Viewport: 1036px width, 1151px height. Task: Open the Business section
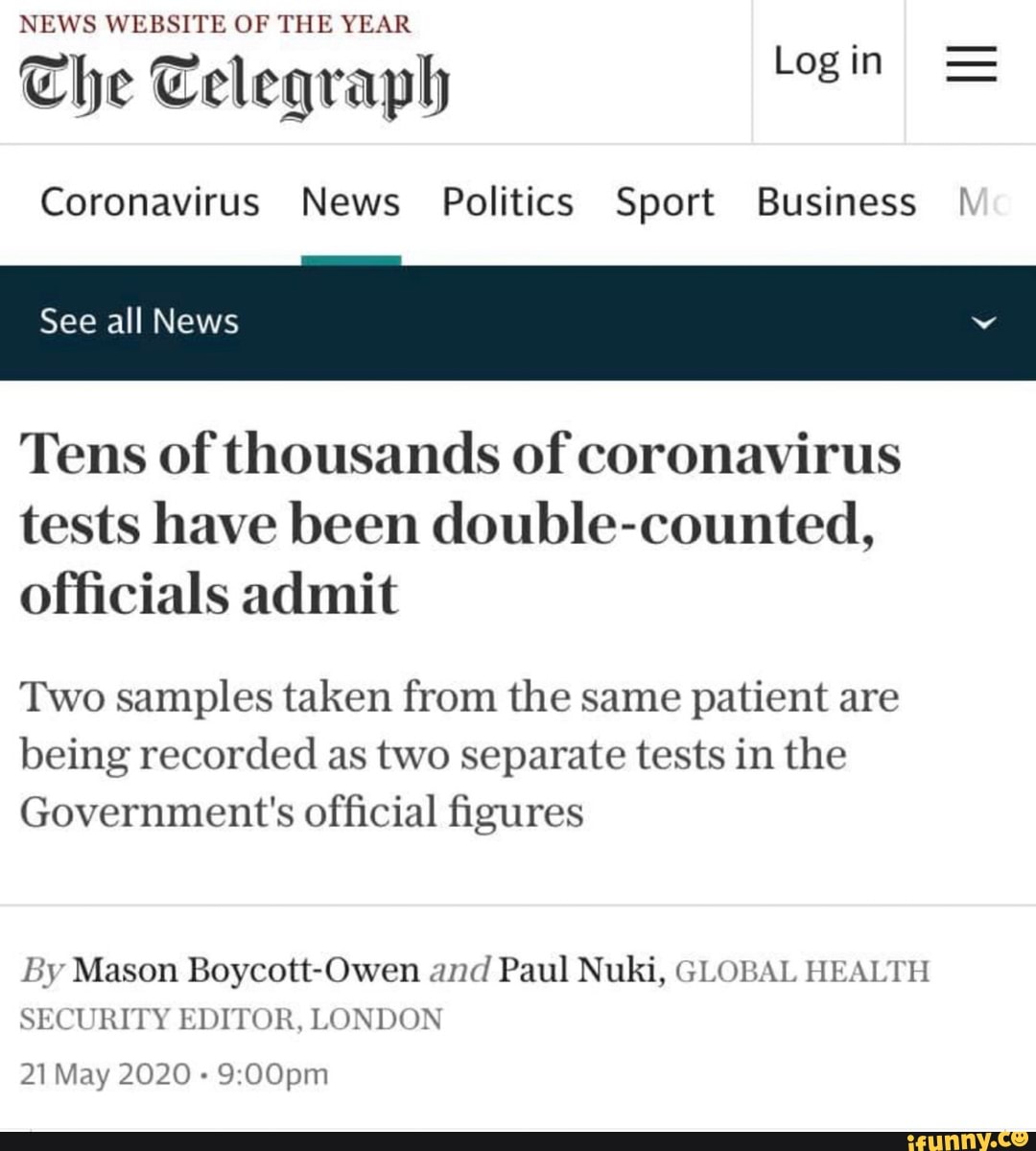pyautogui.click(x=836, y=201)
